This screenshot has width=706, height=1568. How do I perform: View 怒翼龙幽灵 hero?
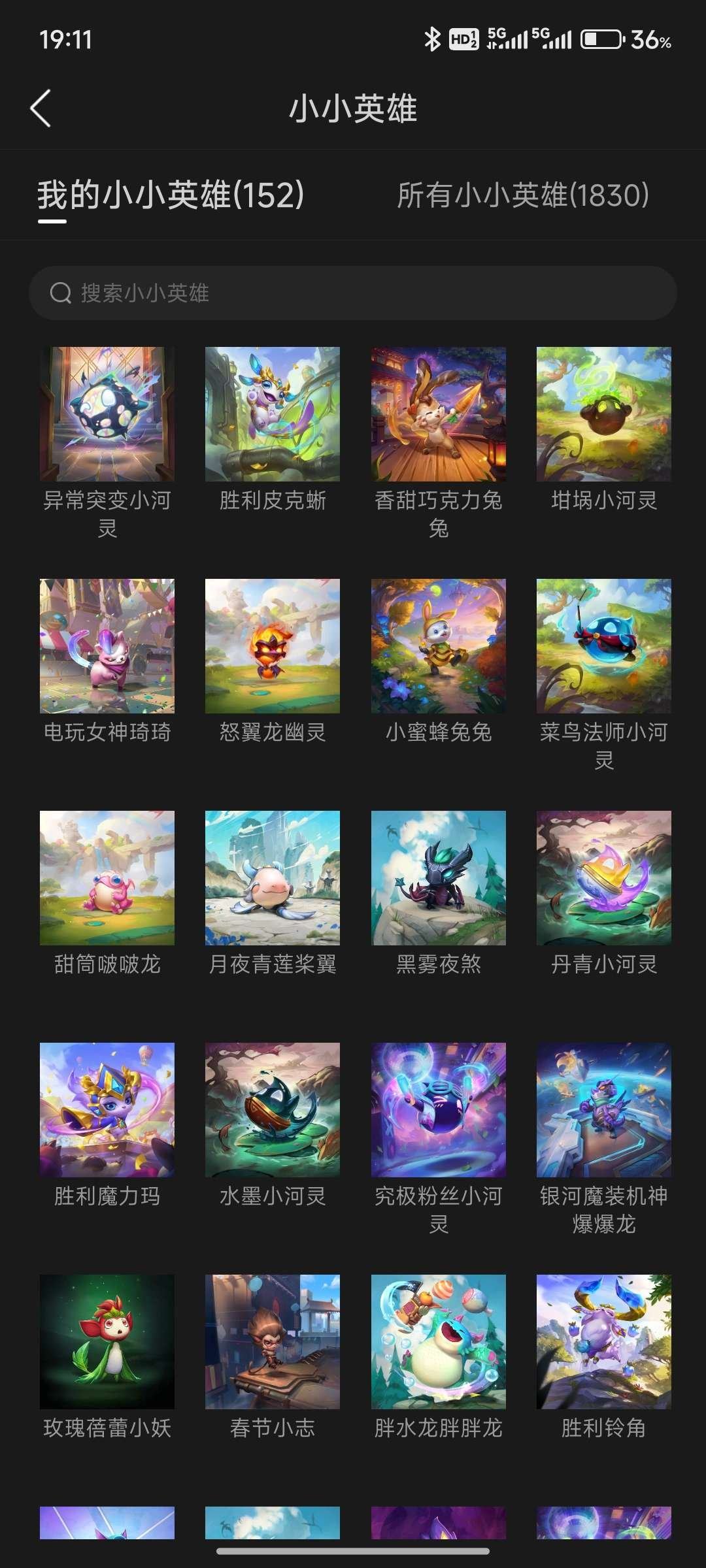pos(273,646)
